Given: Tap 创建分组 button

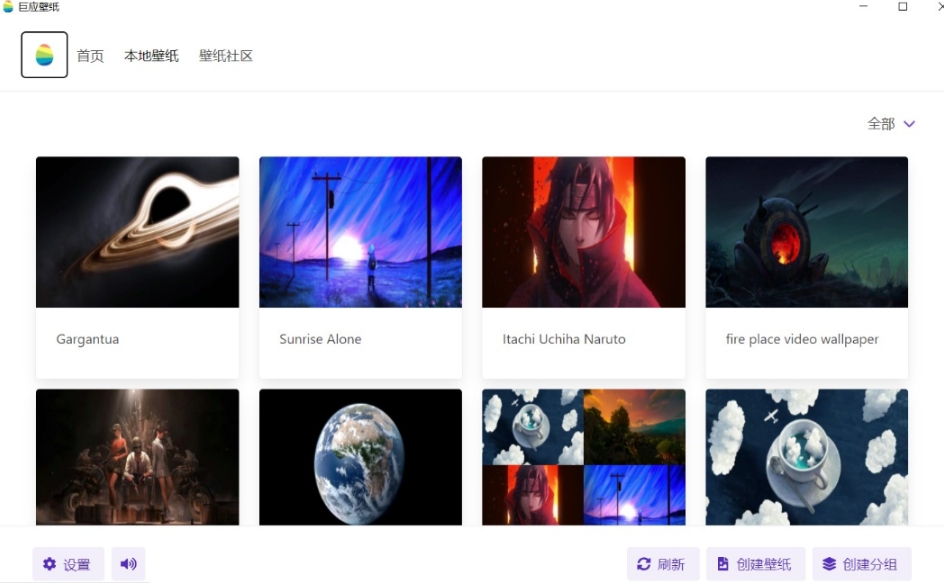Looking at the screenshot, I should pos(861,564).
